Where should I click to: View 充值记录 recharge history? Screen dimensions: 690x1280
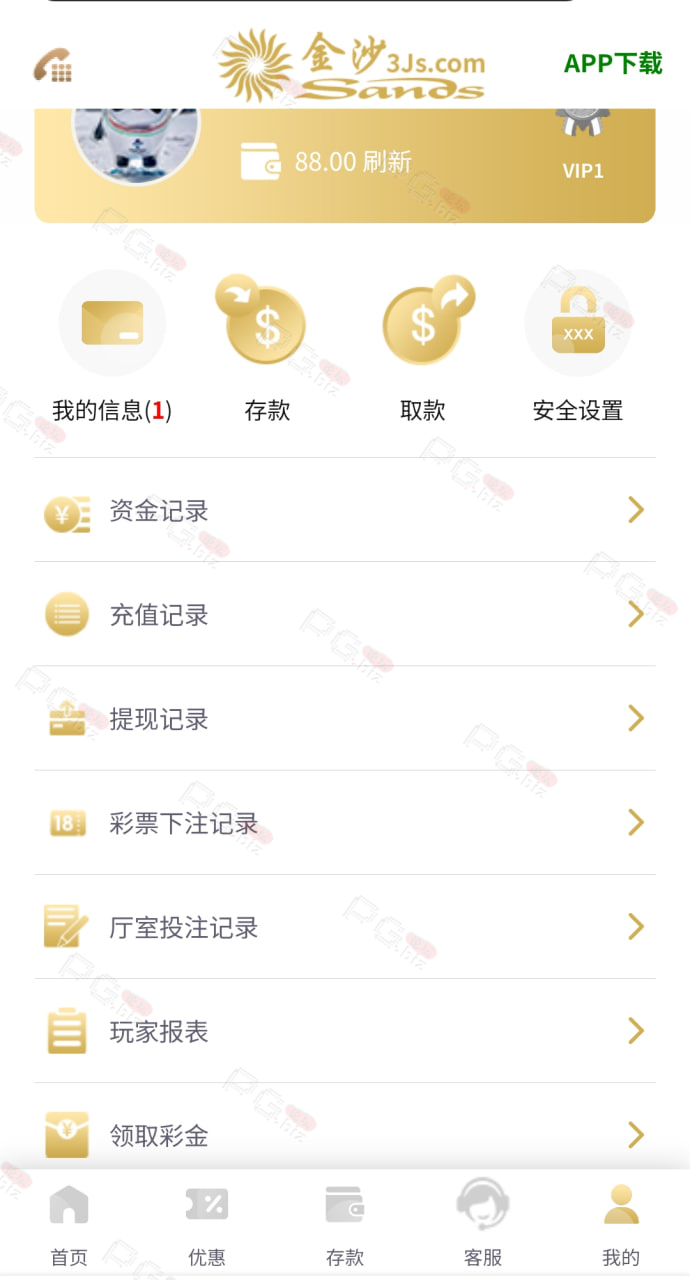click(x=345, y=614)
